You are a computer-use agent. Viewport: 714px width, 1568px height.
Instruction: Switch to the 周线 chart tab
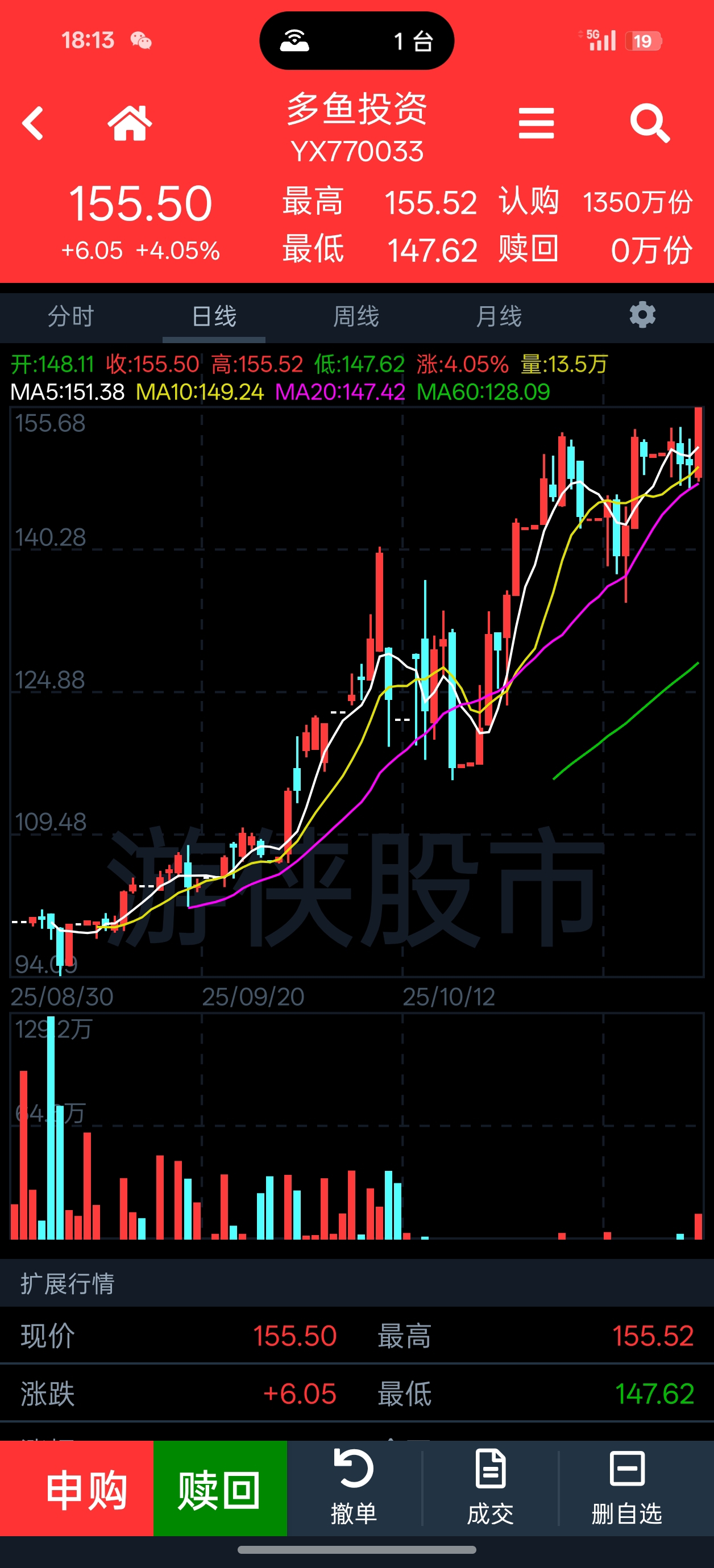[356, 316]
